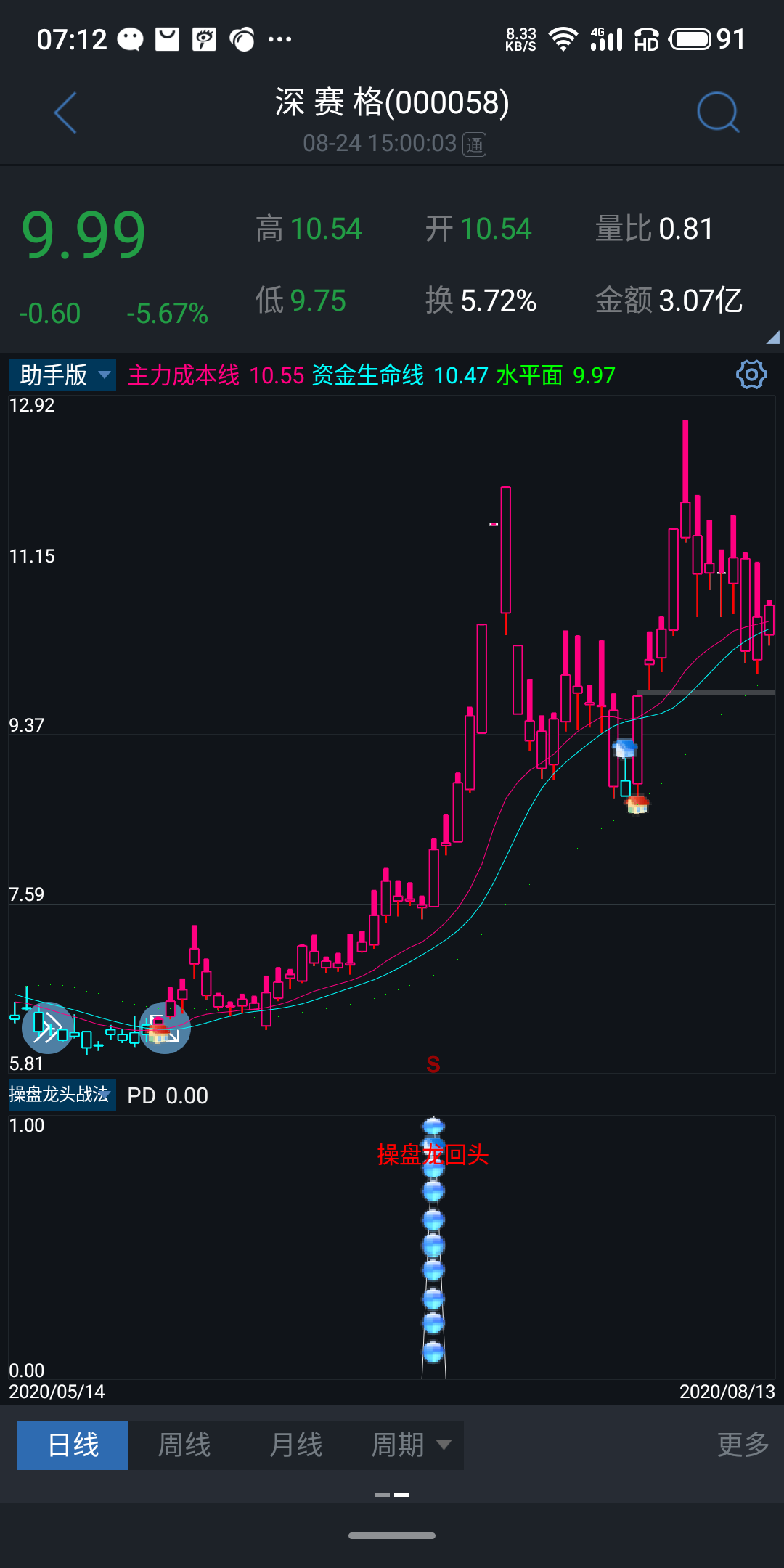Open chart settings gear icon
Screen dimensions: 784x1568
751,375
